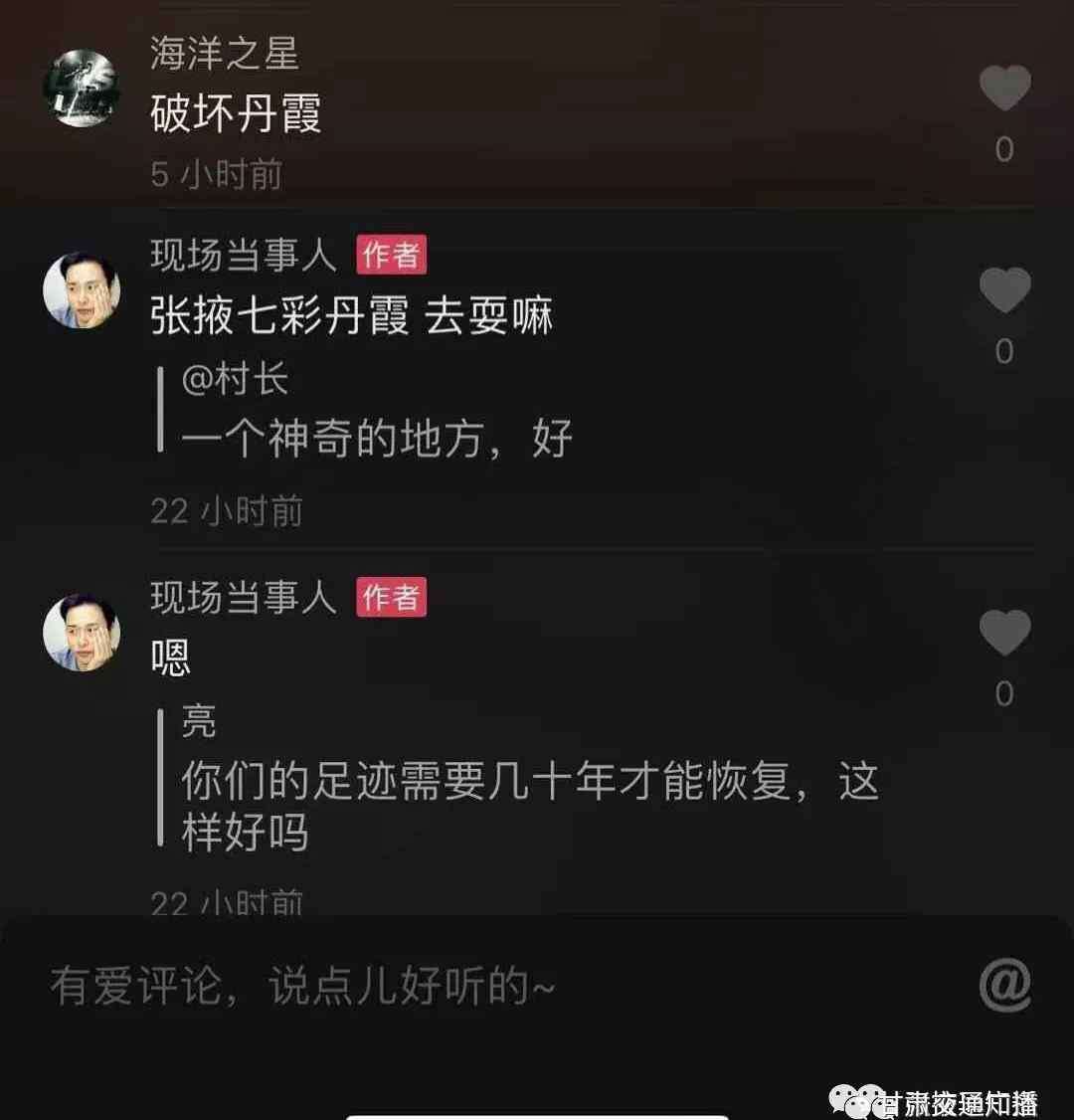
Task: Open 海洋之星's profile avatar
Action: coord(82,90)
